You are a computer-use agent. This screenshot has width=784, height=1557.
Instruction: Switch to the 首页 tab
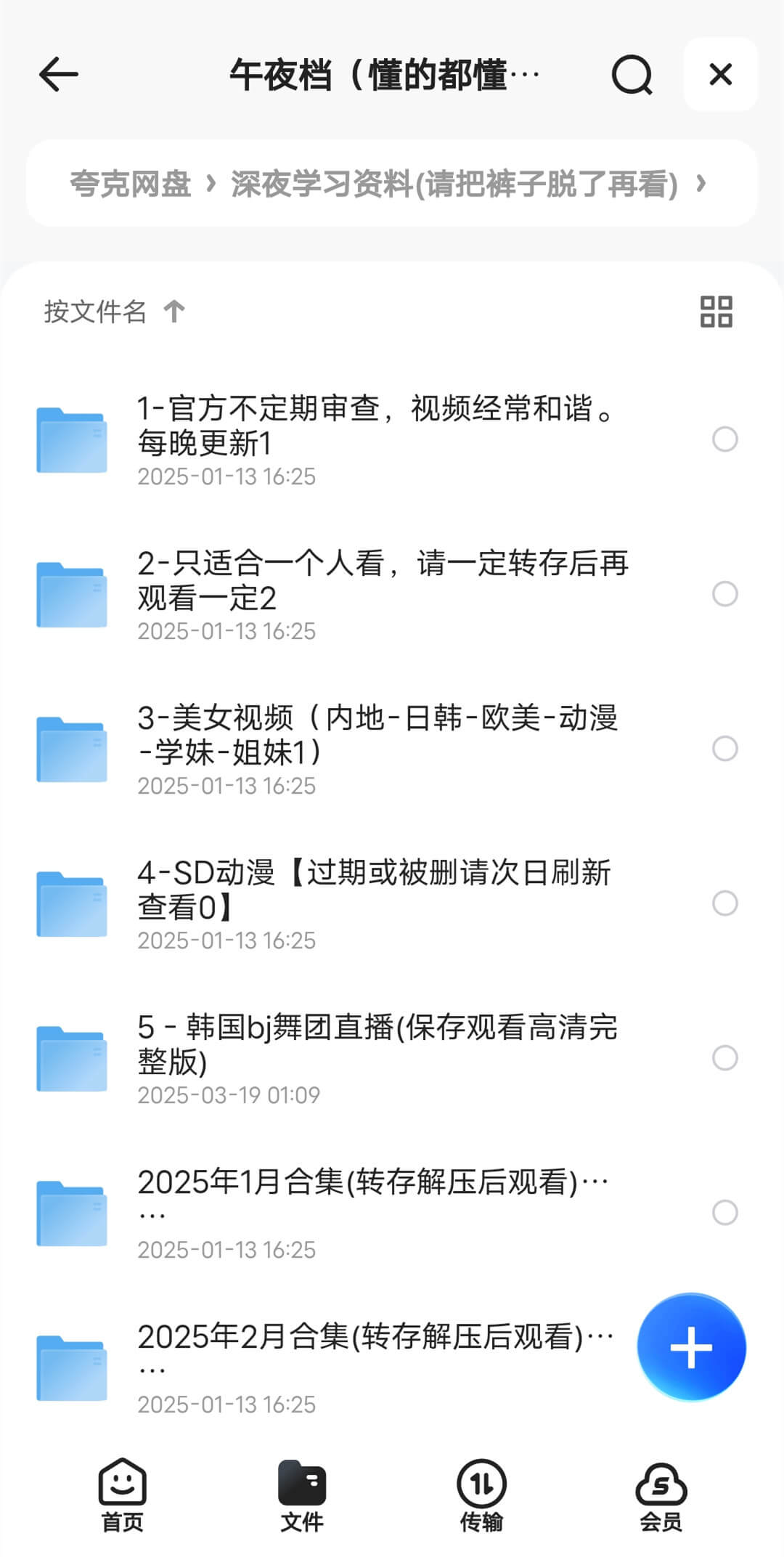click(122, 1495)
